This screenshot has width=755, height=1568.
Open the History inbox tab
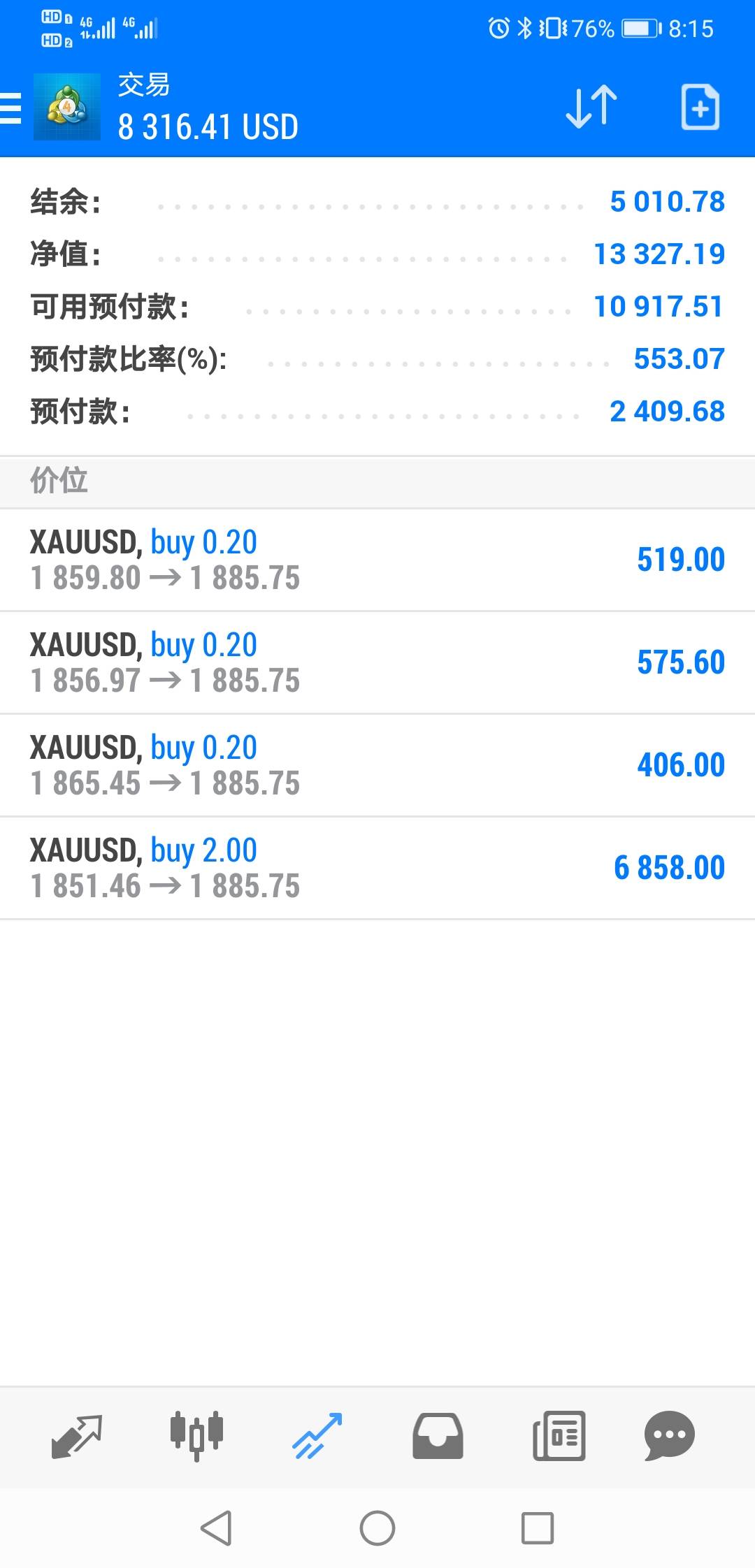(438, 1437)
